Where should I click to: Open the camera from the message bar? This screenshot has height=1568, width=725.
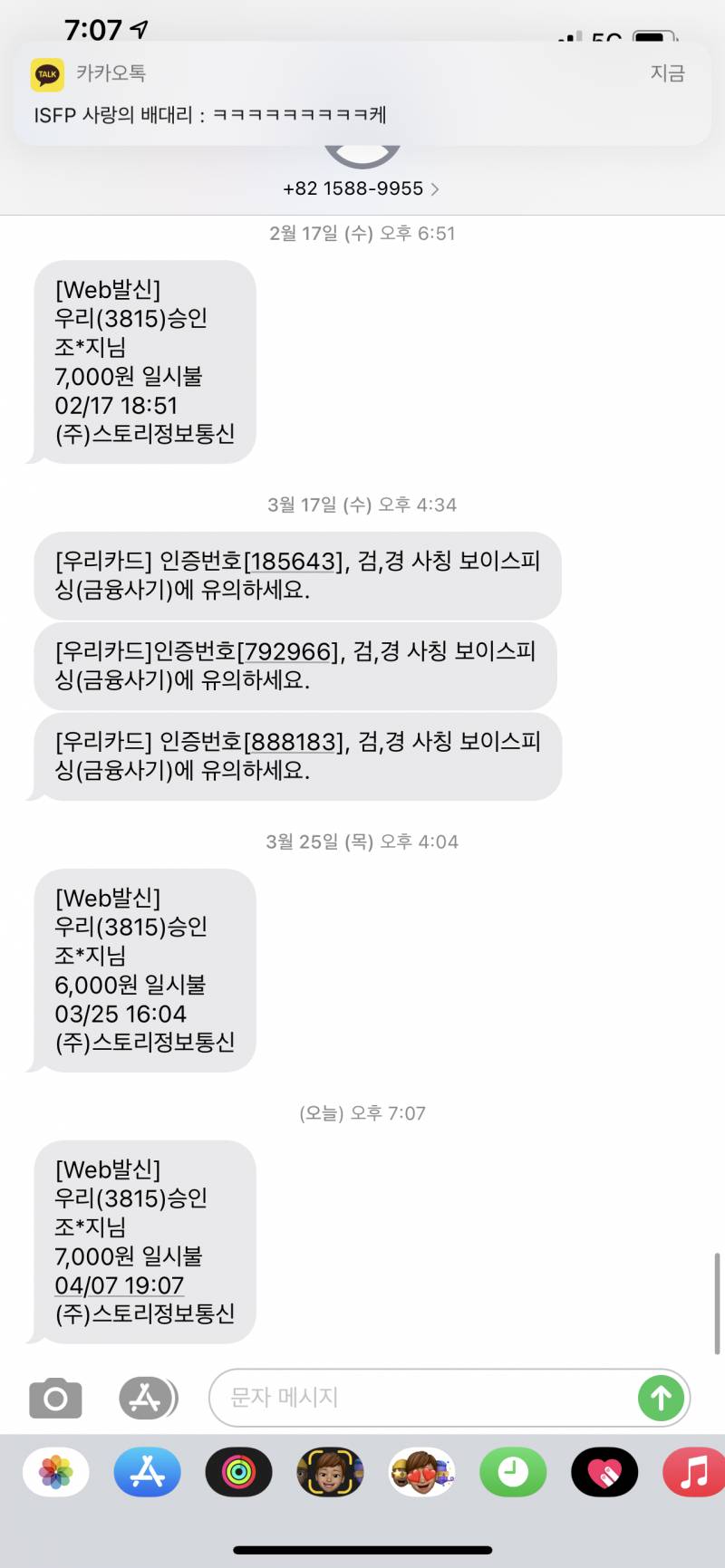(x=54, y=1398)
